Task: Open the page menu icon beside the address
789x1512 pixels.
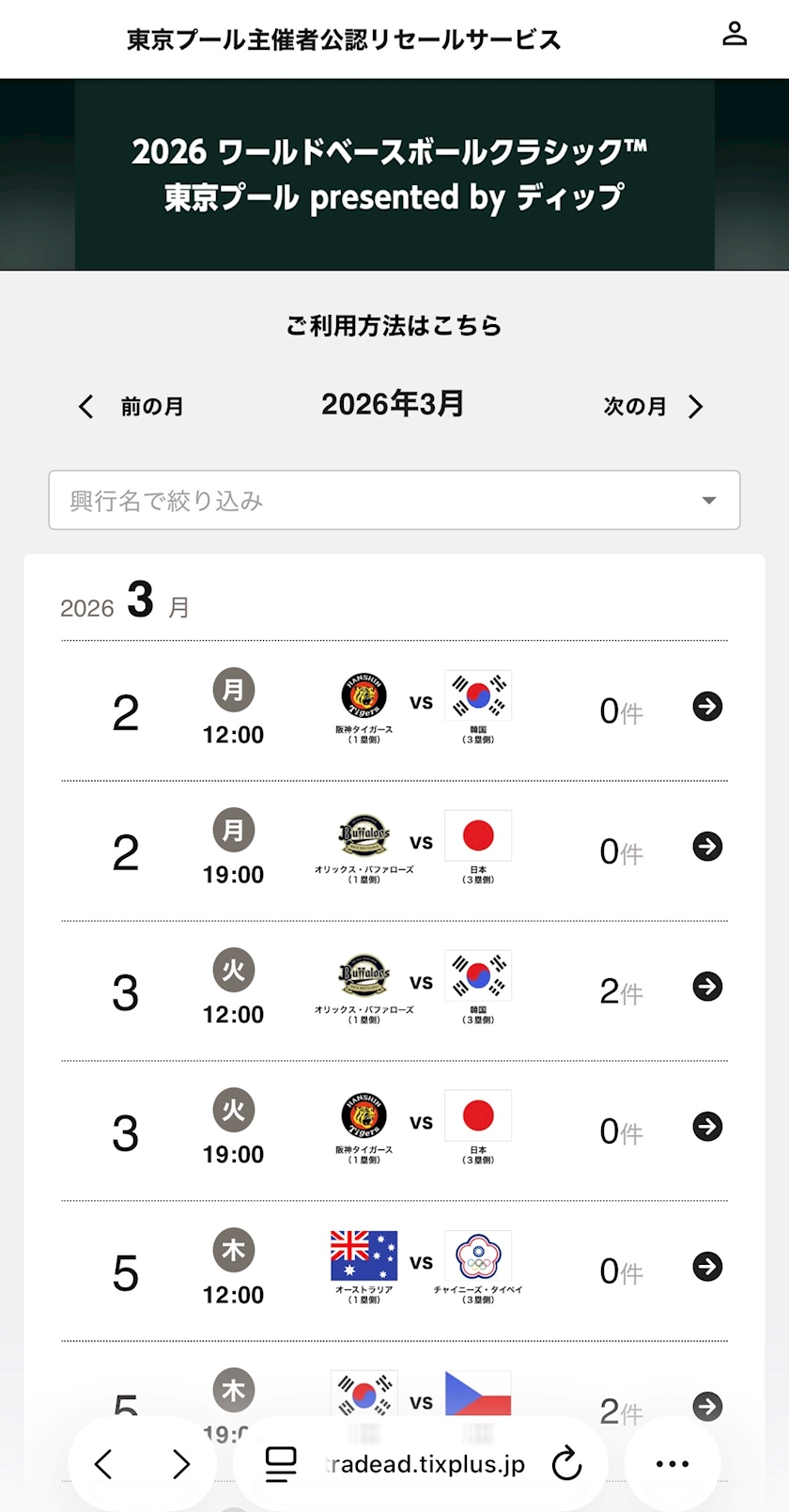Action: 280,1463
